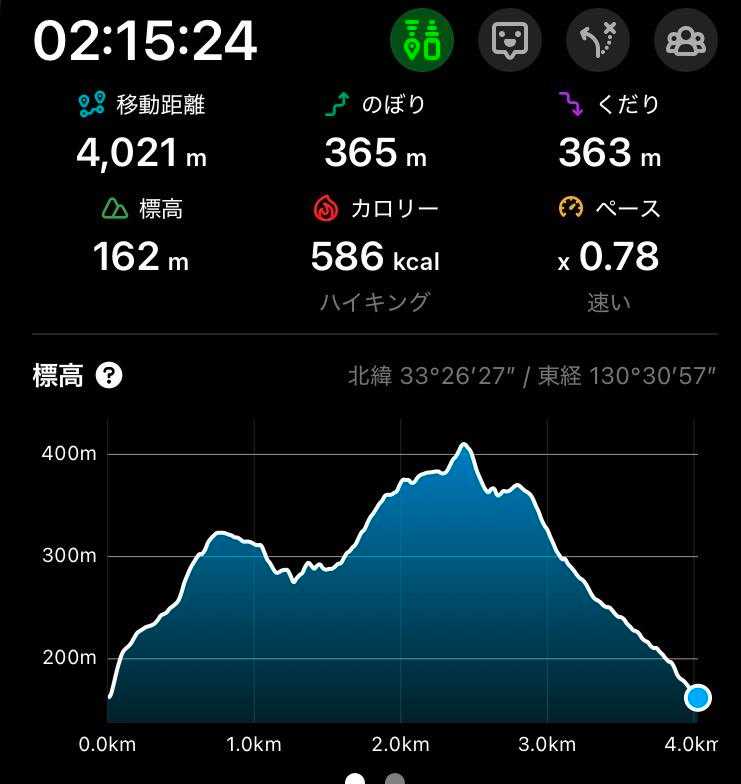Open the help icon beside 標高
741x784 pixels.
[x=109, y=376]
